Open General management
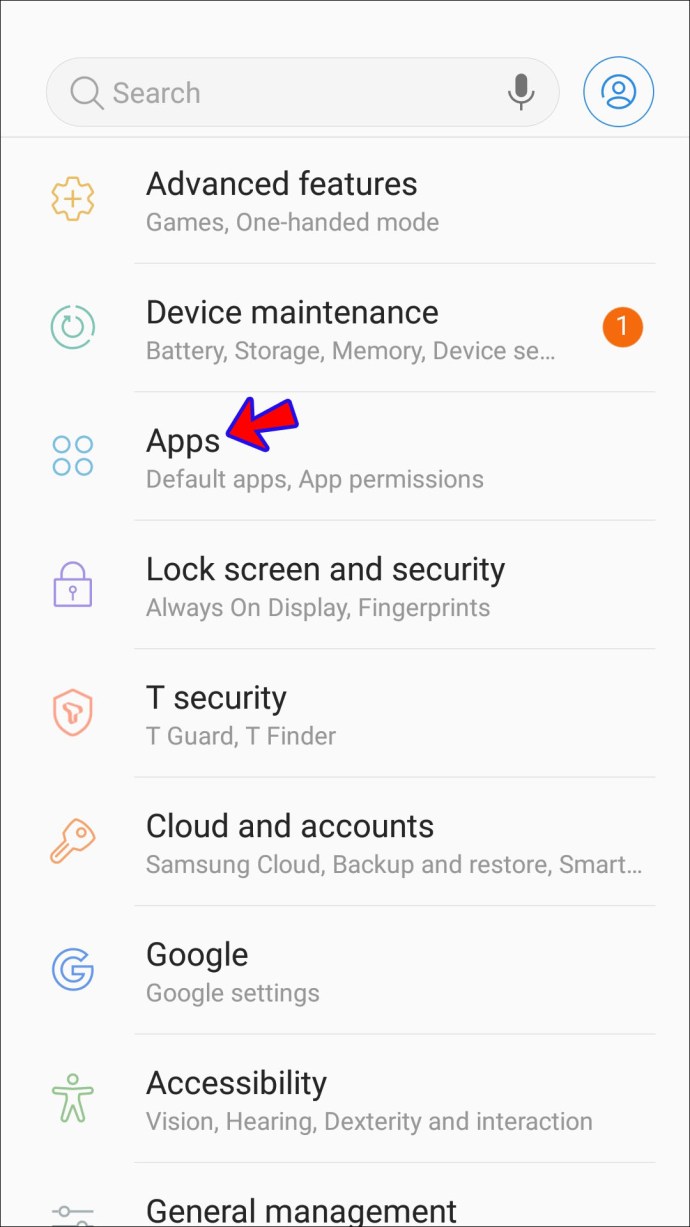The height and width of the screenshot is (1227, 690). click(x=345, y=1196)
